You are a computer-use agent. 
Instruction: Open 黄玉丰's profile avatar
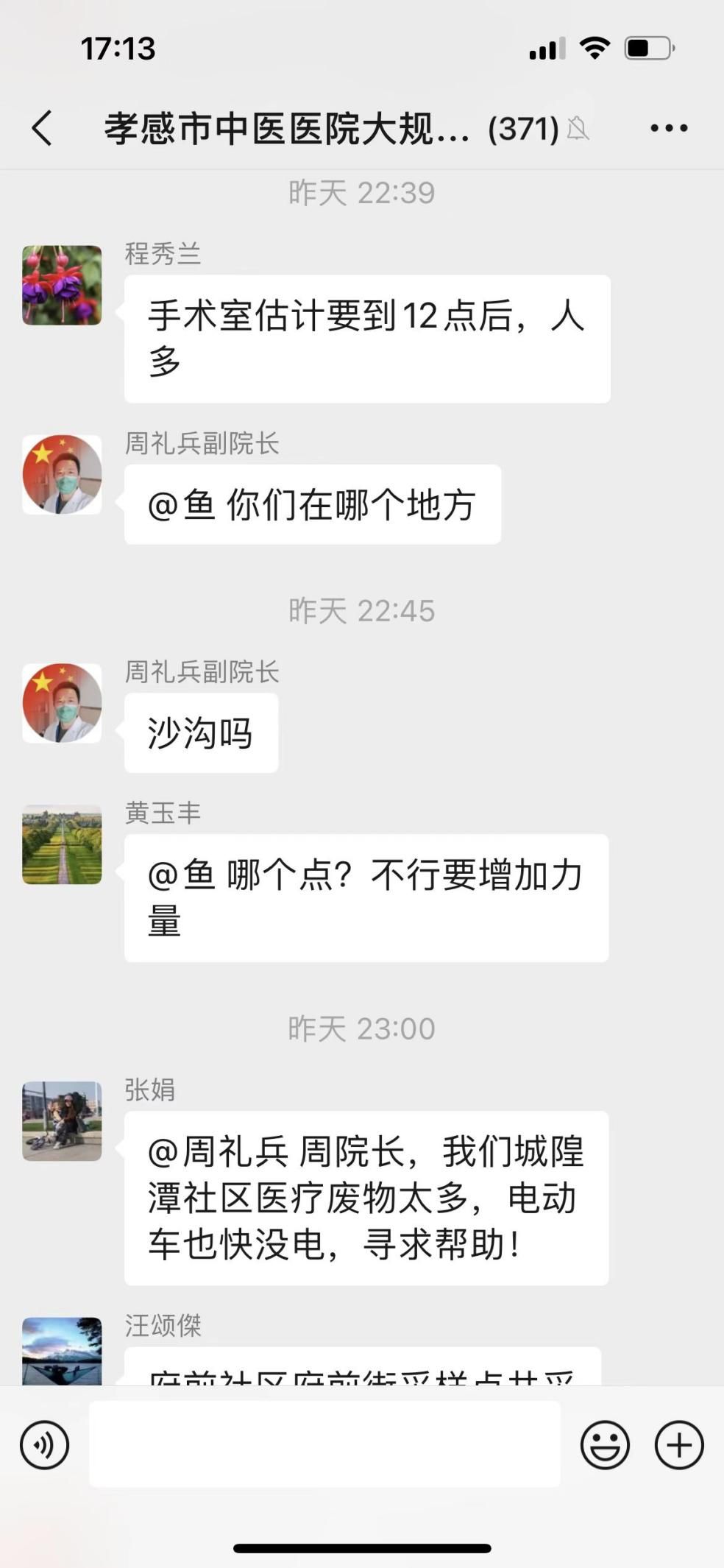[62, 844]
